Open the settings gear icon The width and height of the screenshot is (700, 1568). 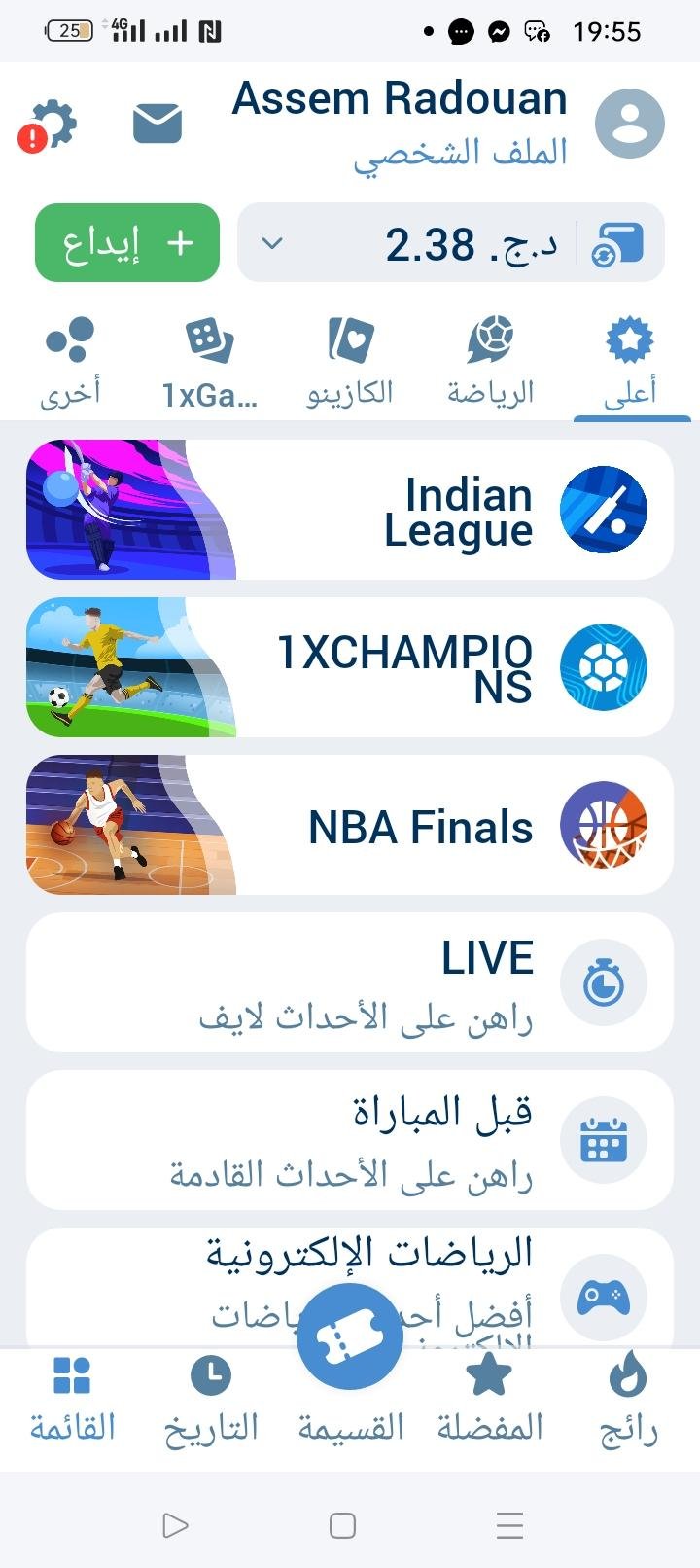tap(52, 125)
